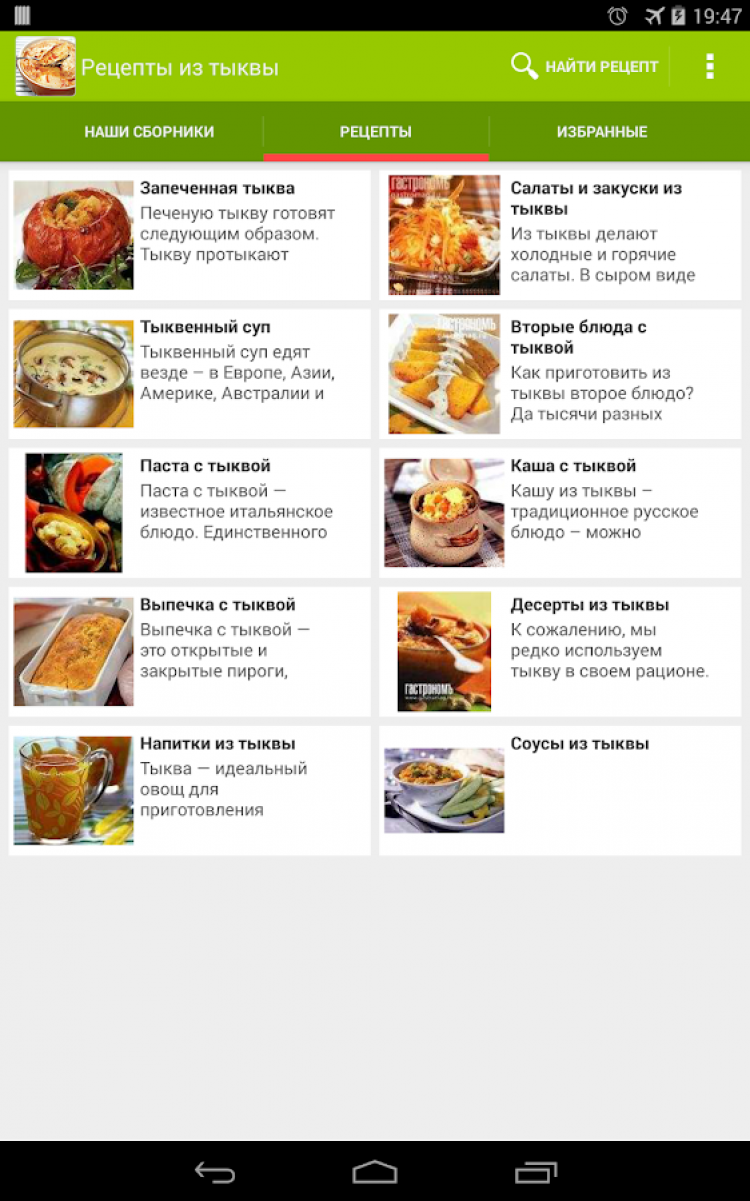
Task: Tap the system back button
Action: (x=215, y=1171)
